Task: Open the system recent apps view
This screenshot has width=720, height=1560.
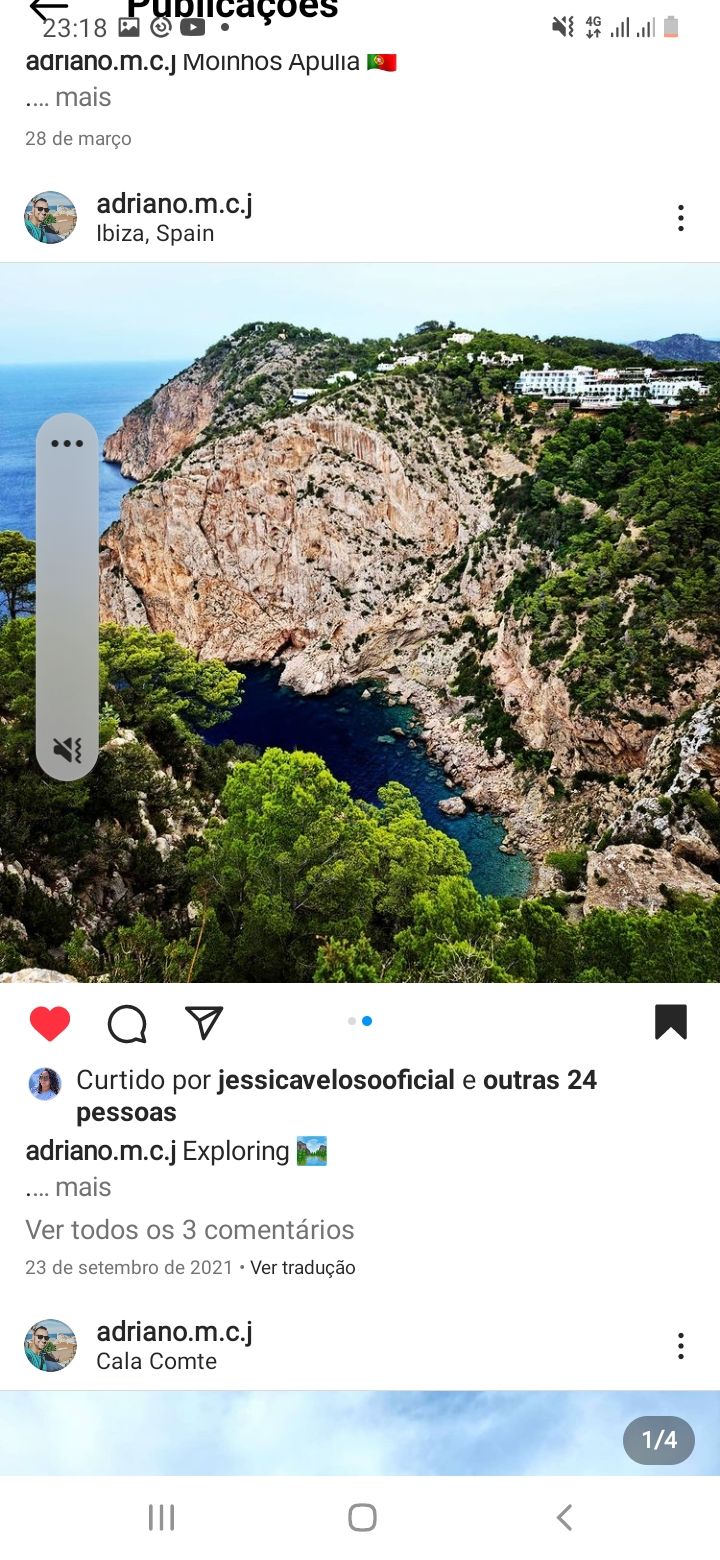Action: (x=161, y=1517)
